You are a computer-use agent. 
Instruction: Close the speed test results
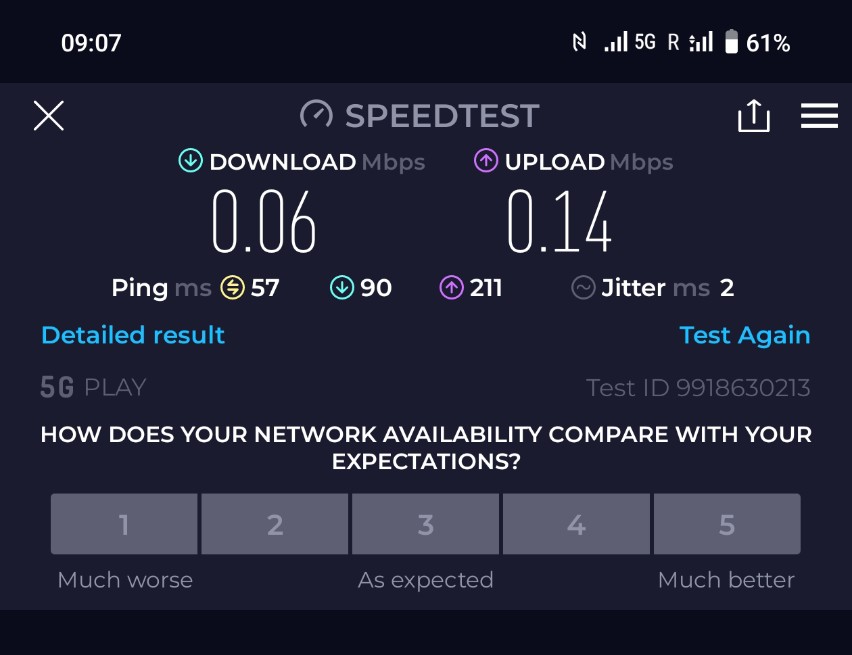[48, 116]
